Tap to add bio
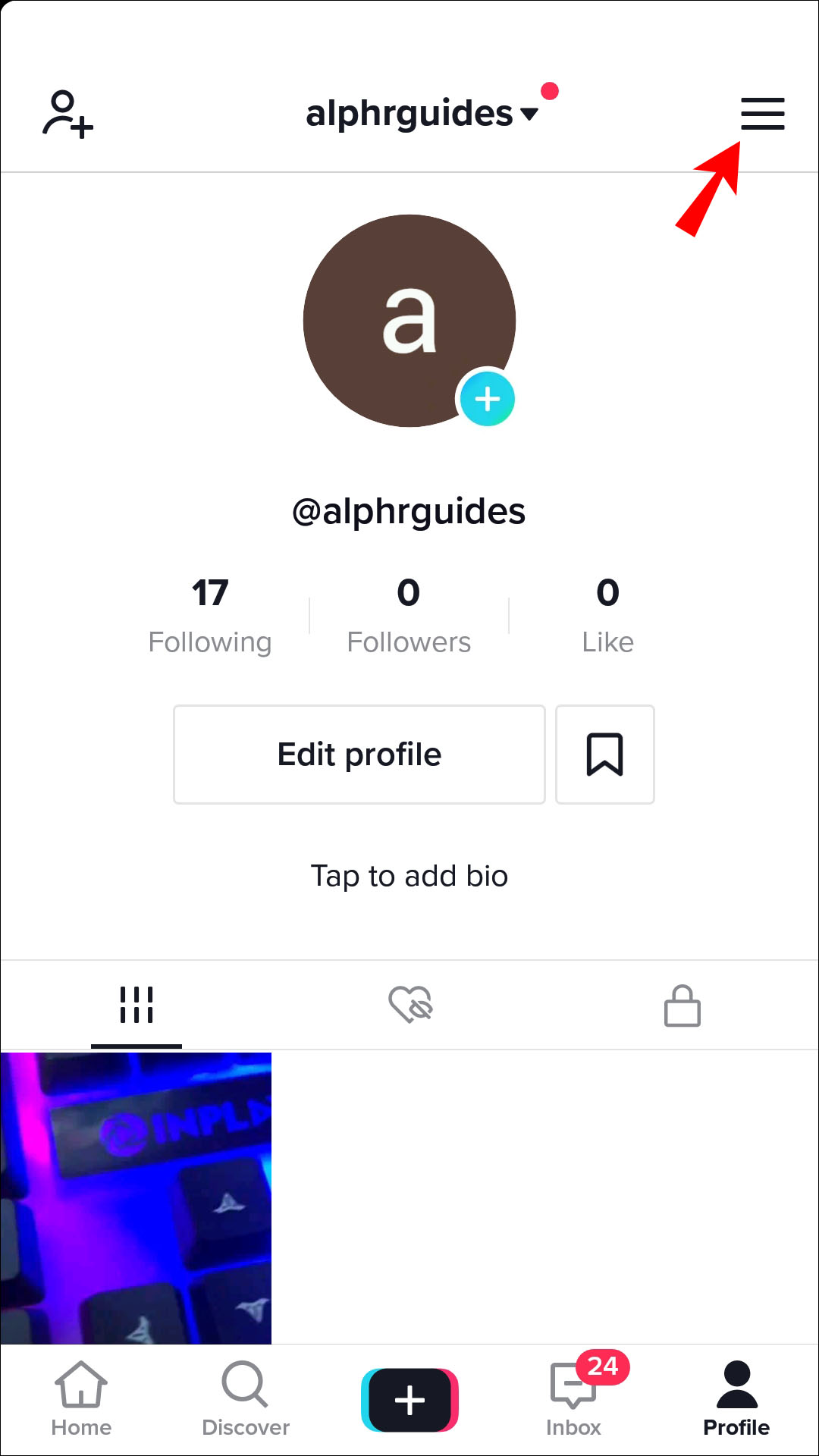The height and width of the screenshot is (1456, 819). coord(409,876)
